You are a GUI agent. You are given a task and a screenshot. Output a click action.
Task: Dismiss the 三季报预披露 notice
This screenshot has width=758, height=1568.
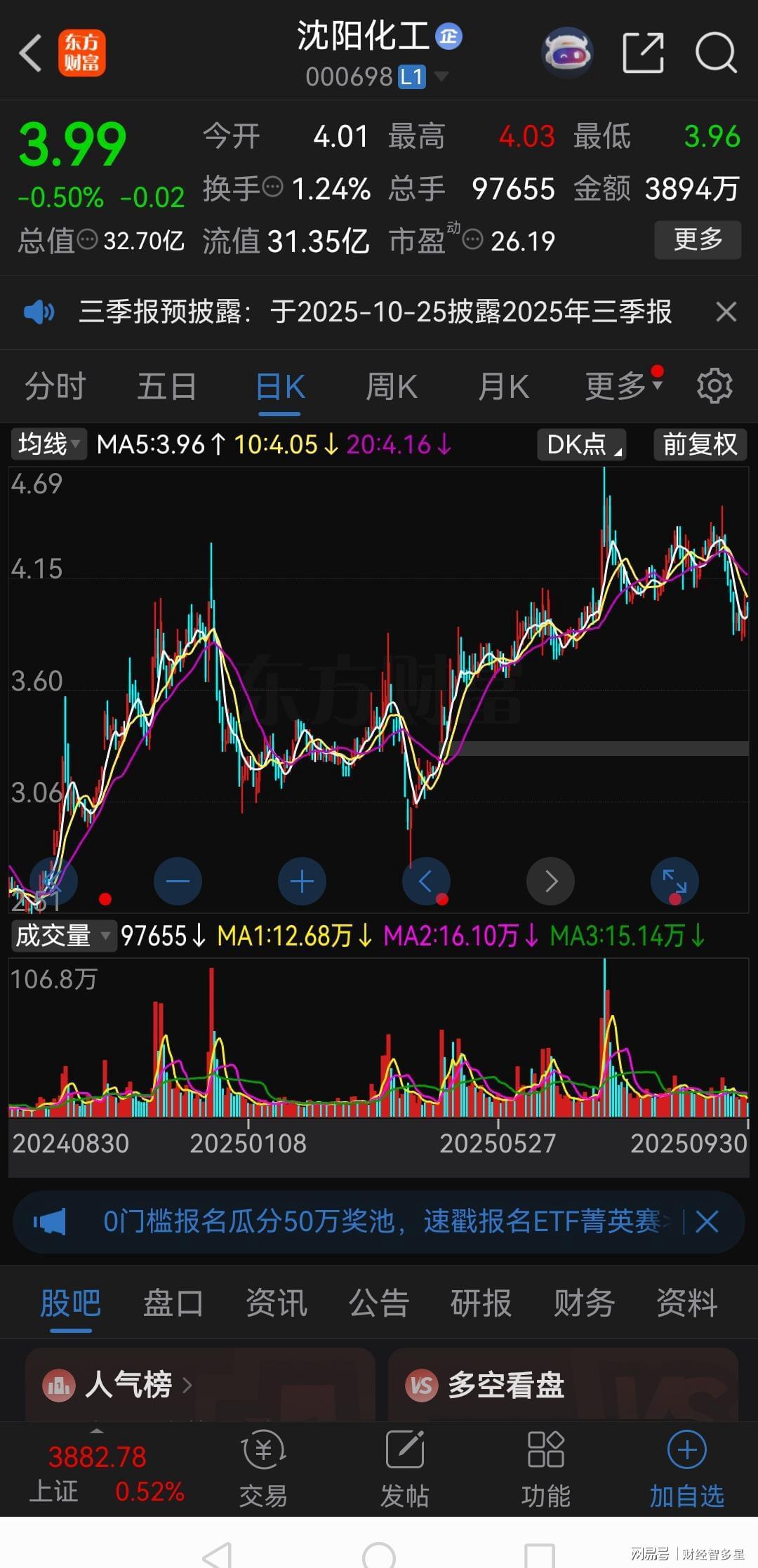click(x=726, y=312)
